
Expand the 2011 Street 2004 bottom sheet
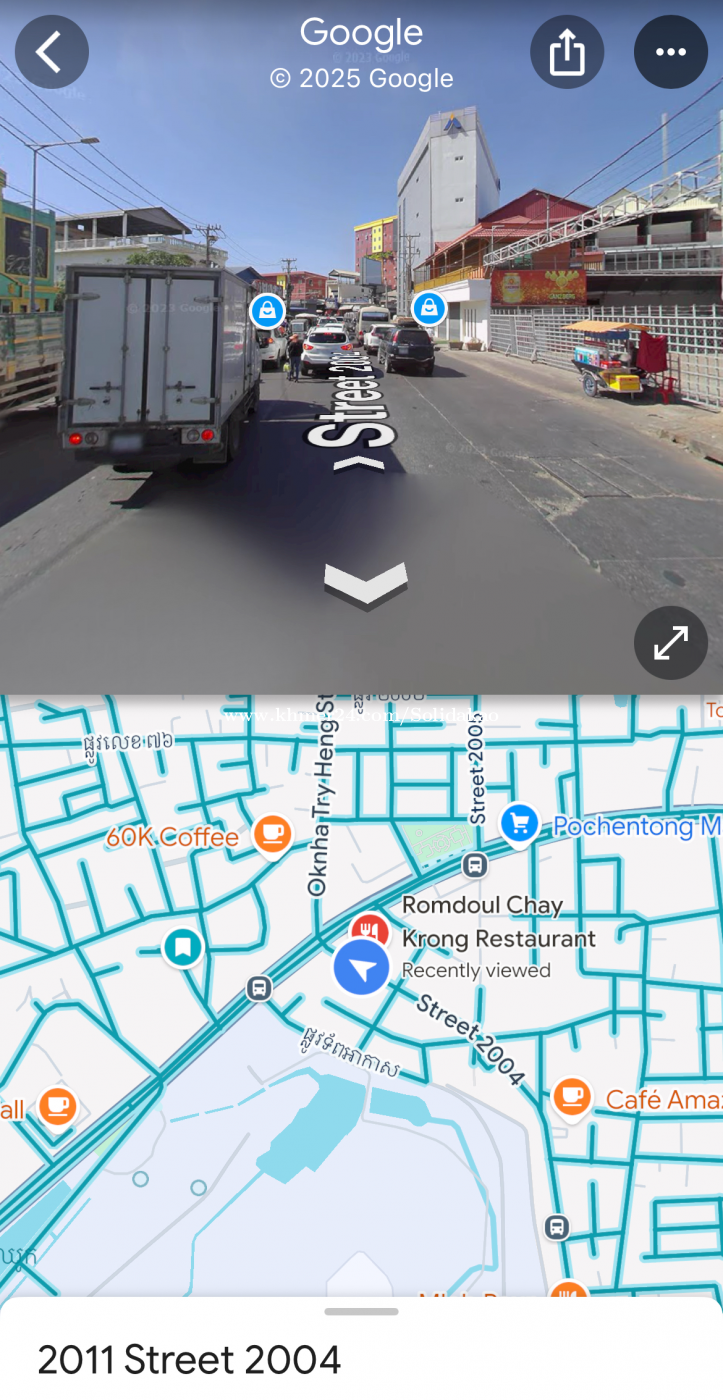pyautogui.click(x=361, y=1348)
